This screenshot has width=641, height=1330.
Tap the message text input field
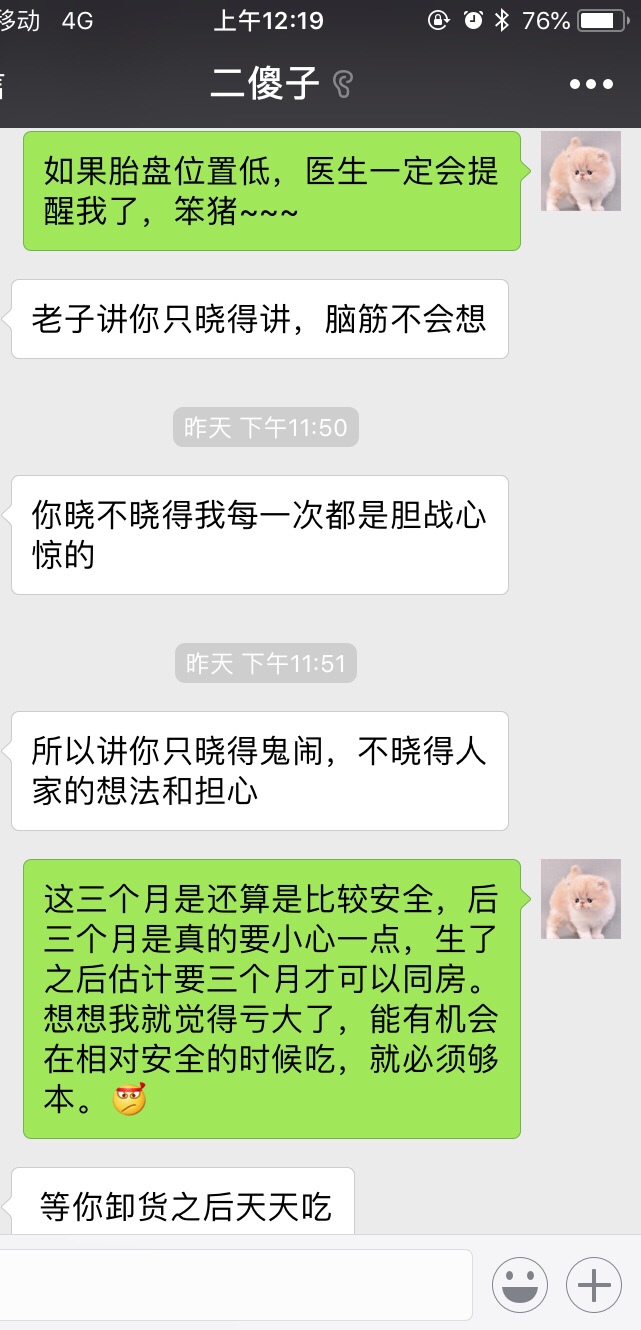tap(235, 1284)
